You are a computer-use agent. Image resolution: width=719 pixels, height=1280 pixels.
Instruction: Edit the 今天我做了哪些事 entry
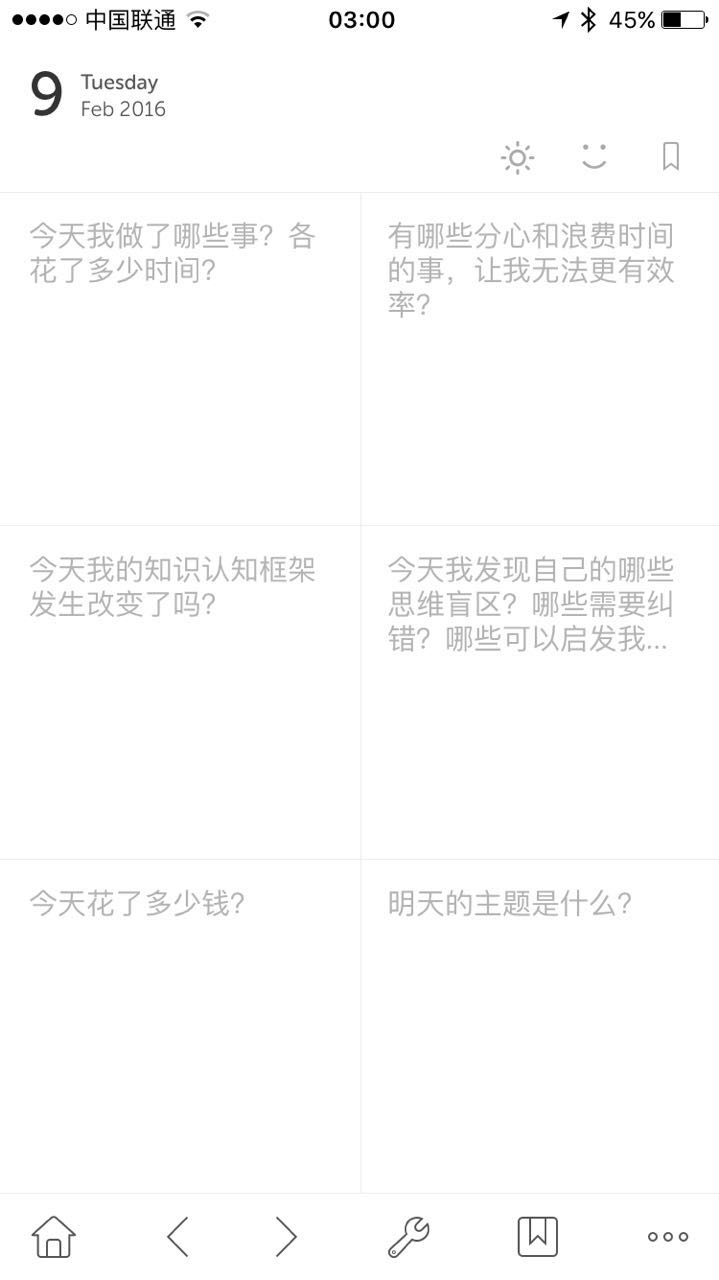pos(180,358)
